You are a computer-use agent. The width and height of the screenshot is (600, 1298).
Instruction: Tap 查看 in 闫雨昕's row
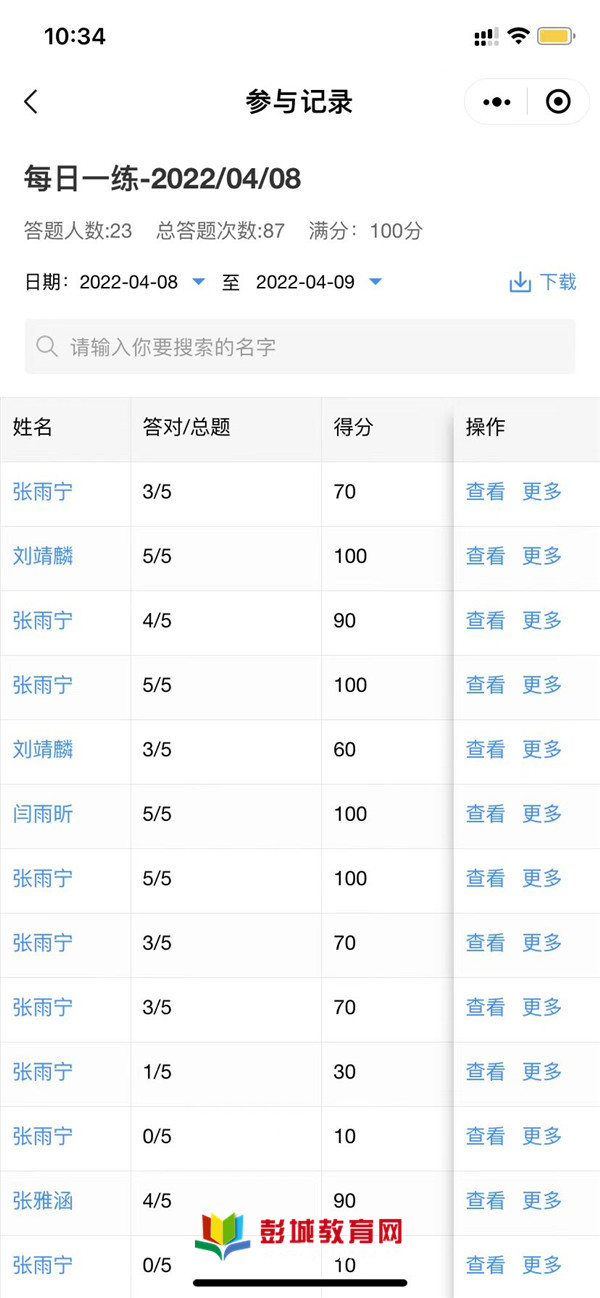click(485, 814)
